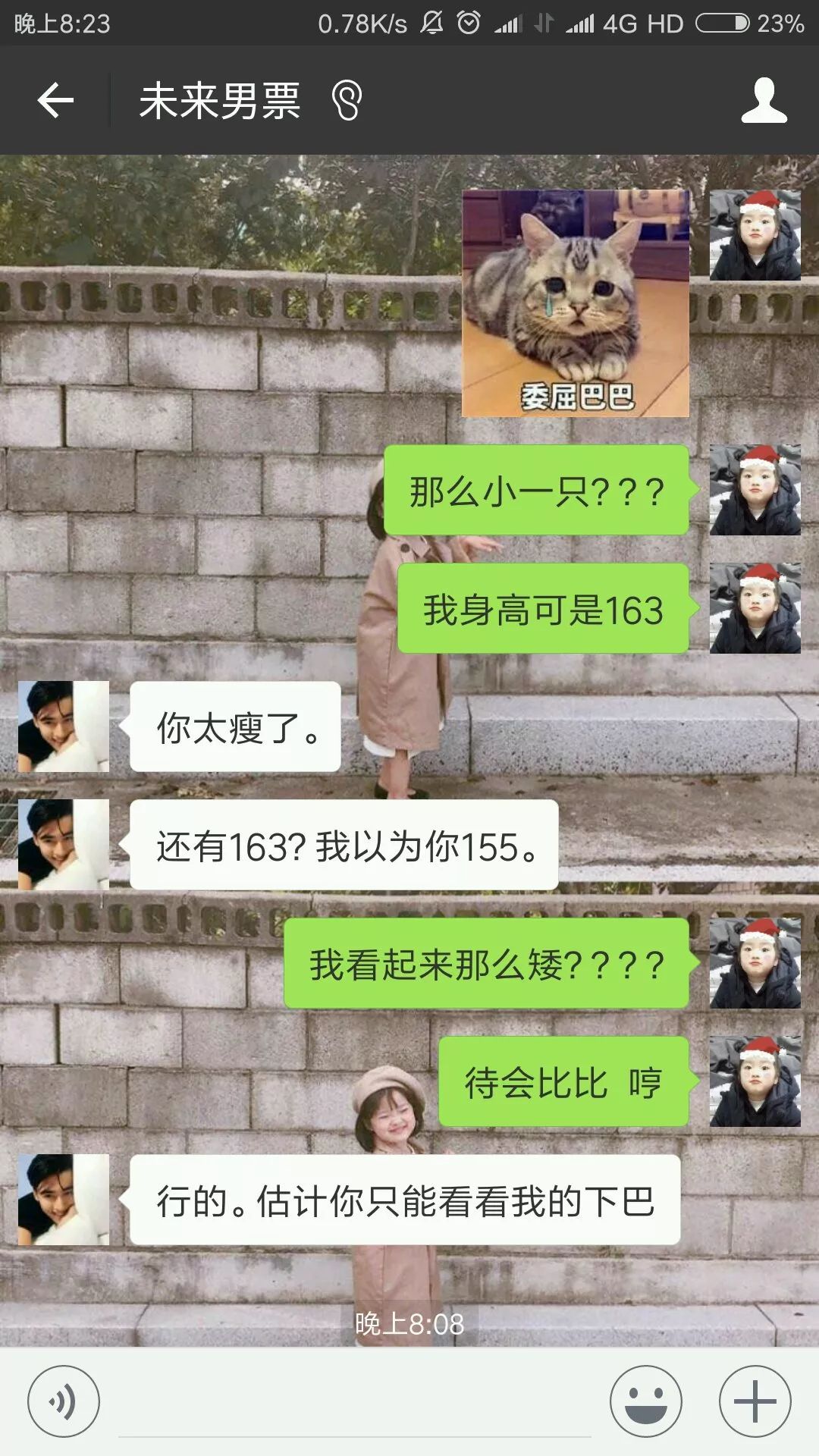Go back from the 未来男票 chat
Screen dimensions: 819x1456
[55, 101]
